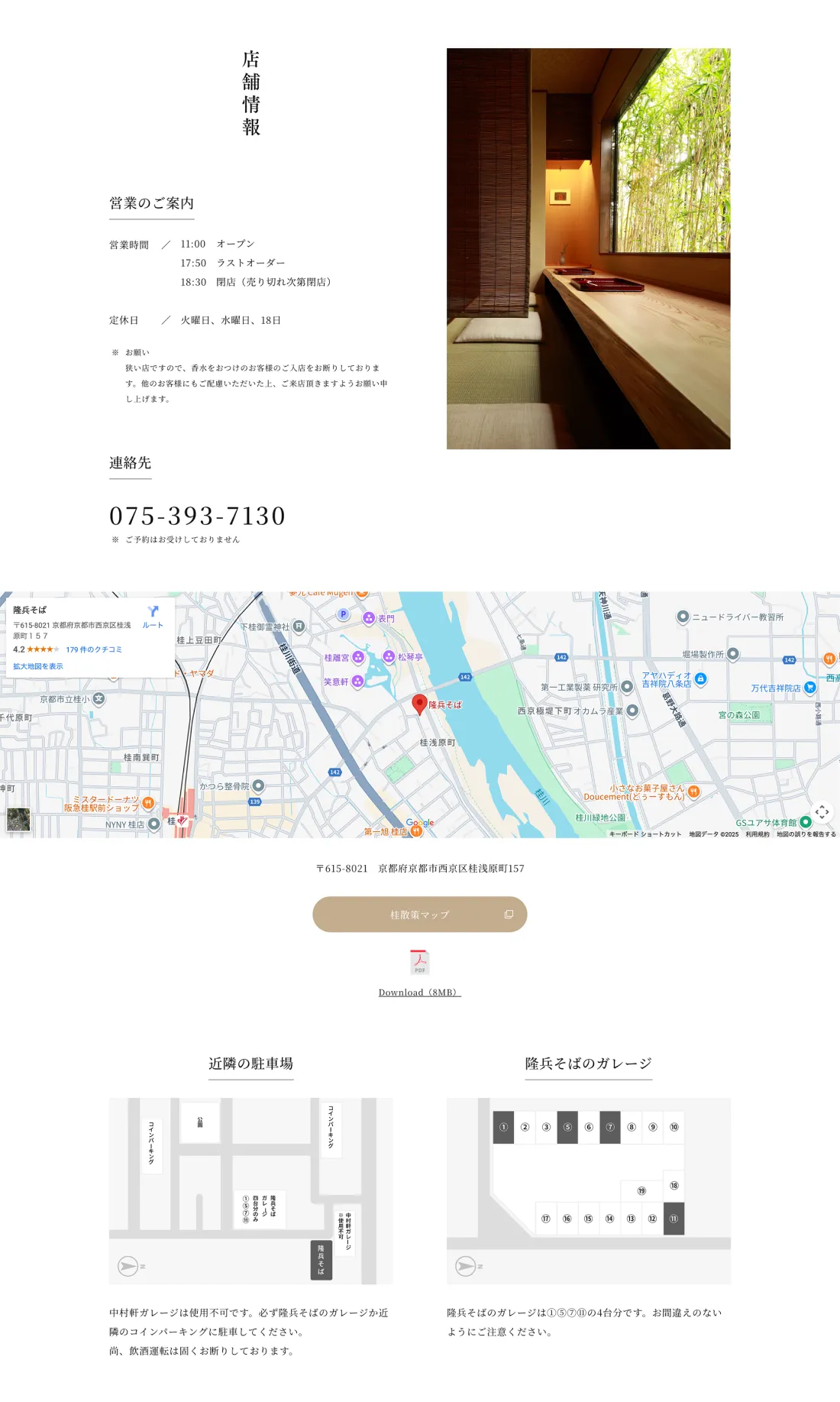Click the Download（8MB）link
840x1402 pixels.
[x=418, y=992]
